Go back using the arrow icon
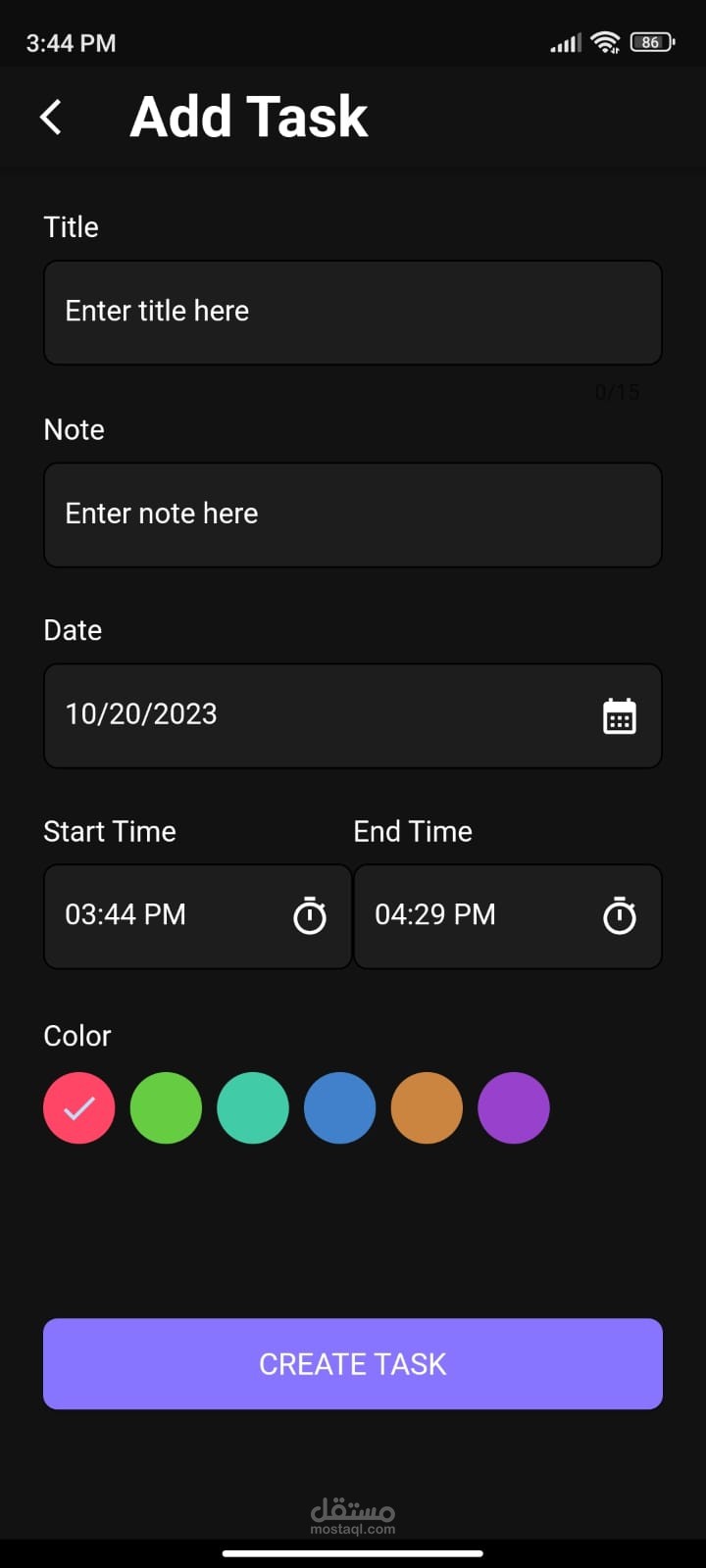The height and width of the screenshot is (1568, 706). 51,117
